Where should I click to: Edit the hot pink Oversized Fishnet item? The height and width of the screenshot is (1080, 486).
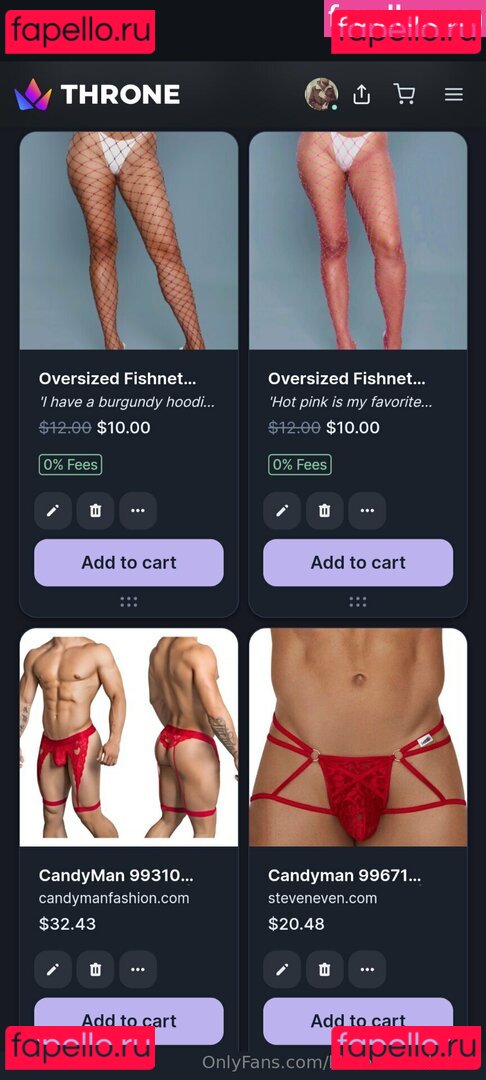(x=282, y=510)
